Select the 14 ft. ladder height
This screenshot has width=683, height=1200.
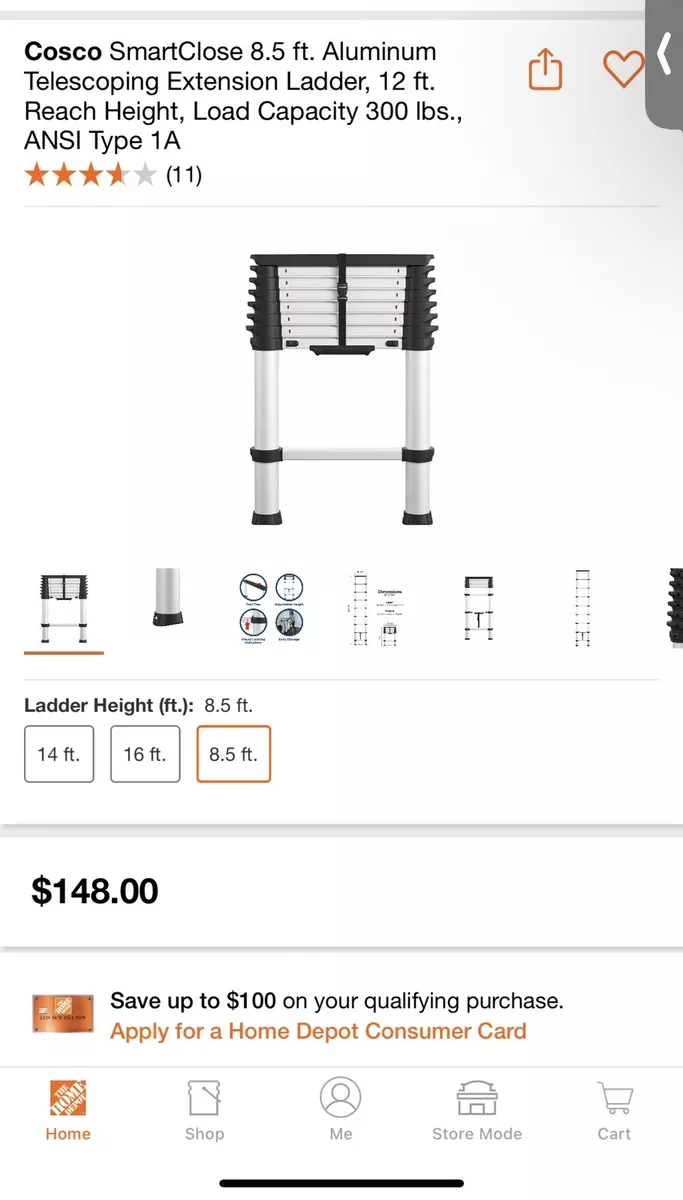59,754
